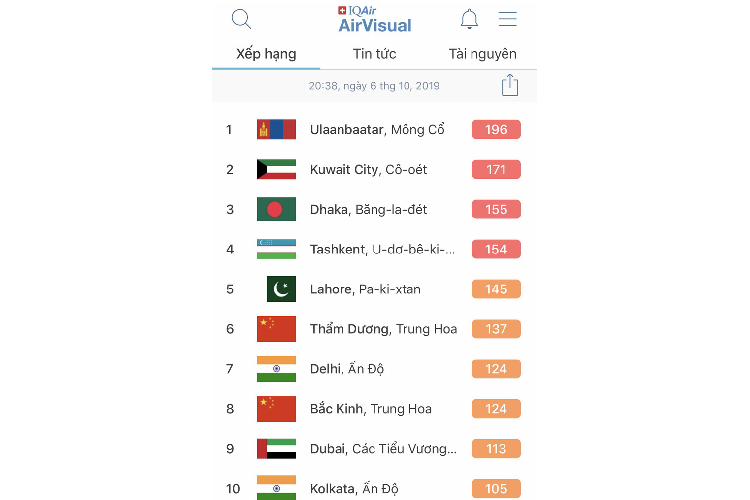View Thẩm Dương, Trung Hoa air quality
Image resolution: width=750 pixels, height=500 pixels.
click(383, 329)
